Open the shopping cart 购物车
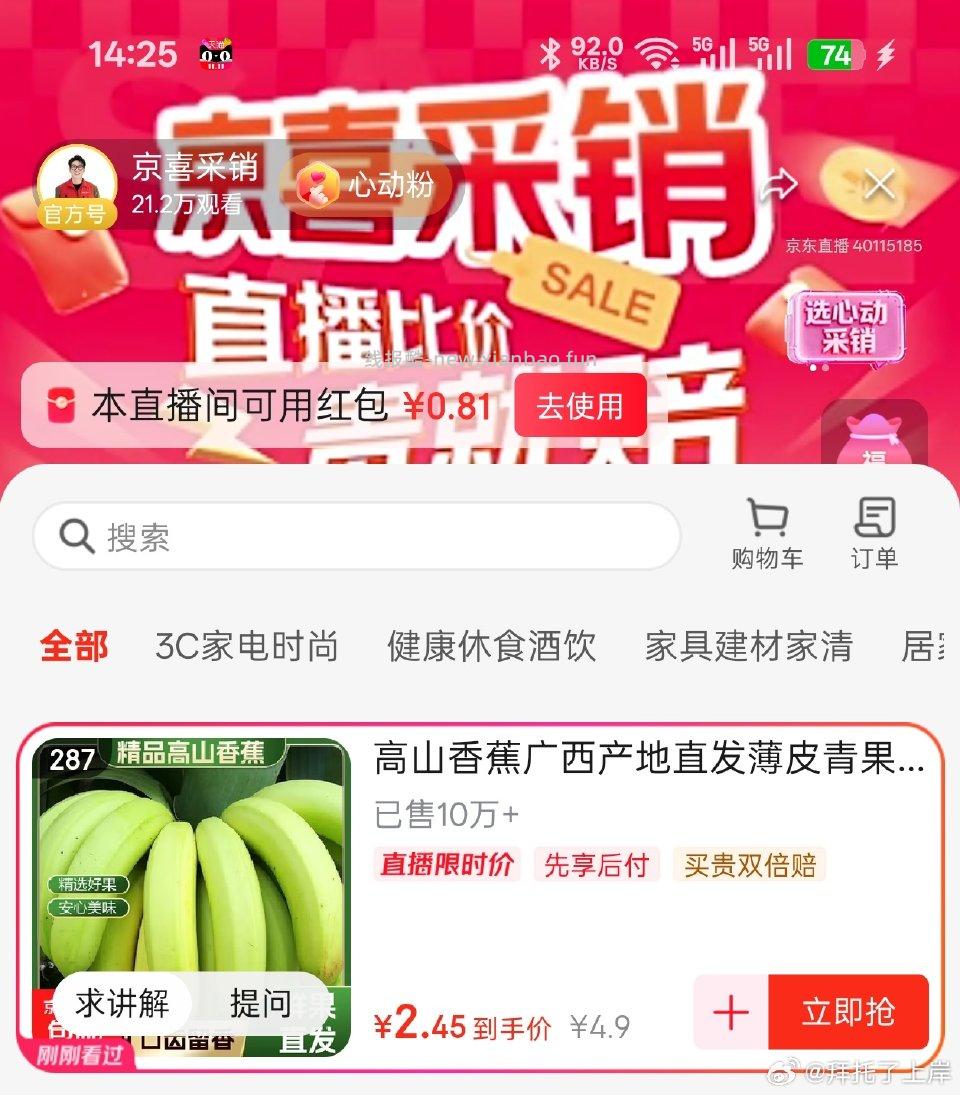The height and width of the screenshot is (1095, 960). (765, 526)
